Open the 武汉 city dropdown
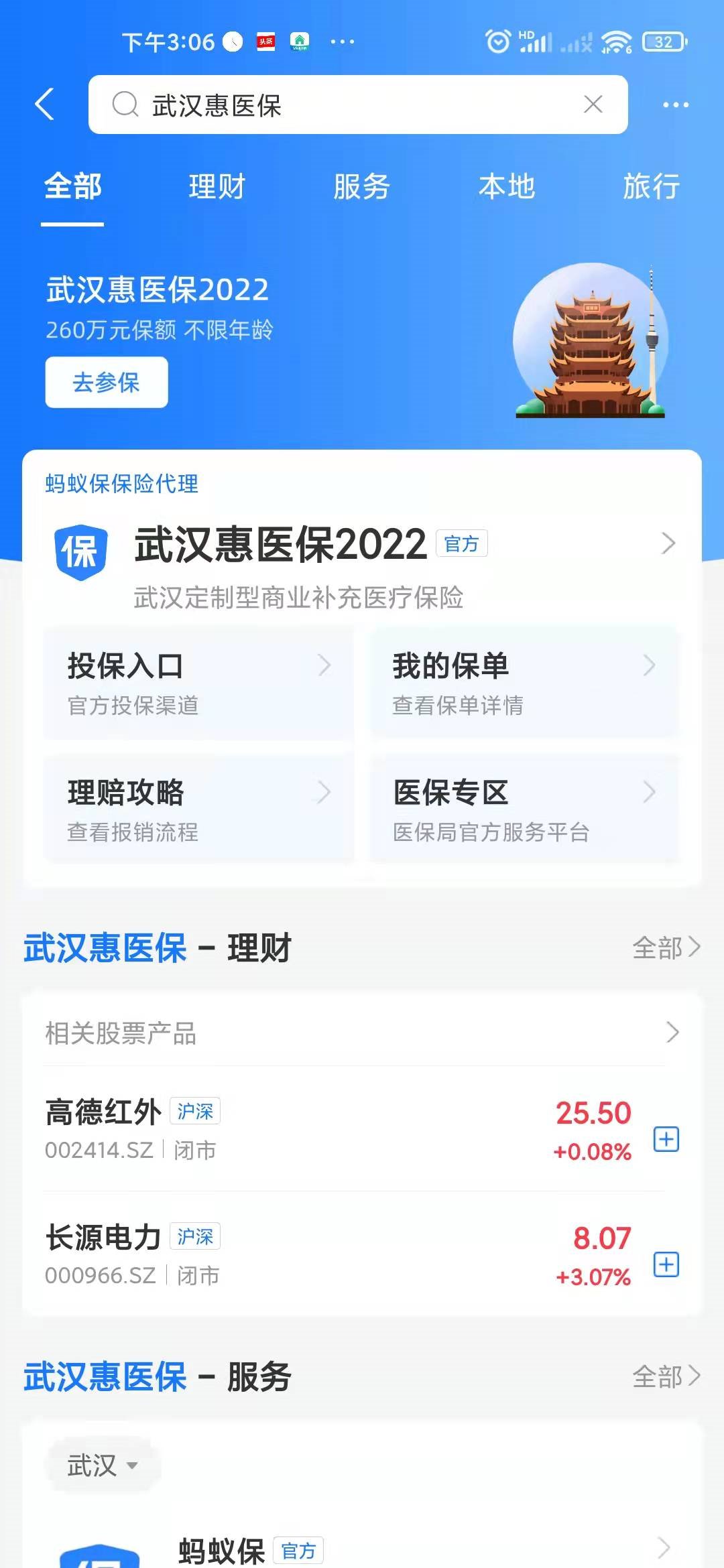Screen dimensions: 724x1568 coord(103,1465)
